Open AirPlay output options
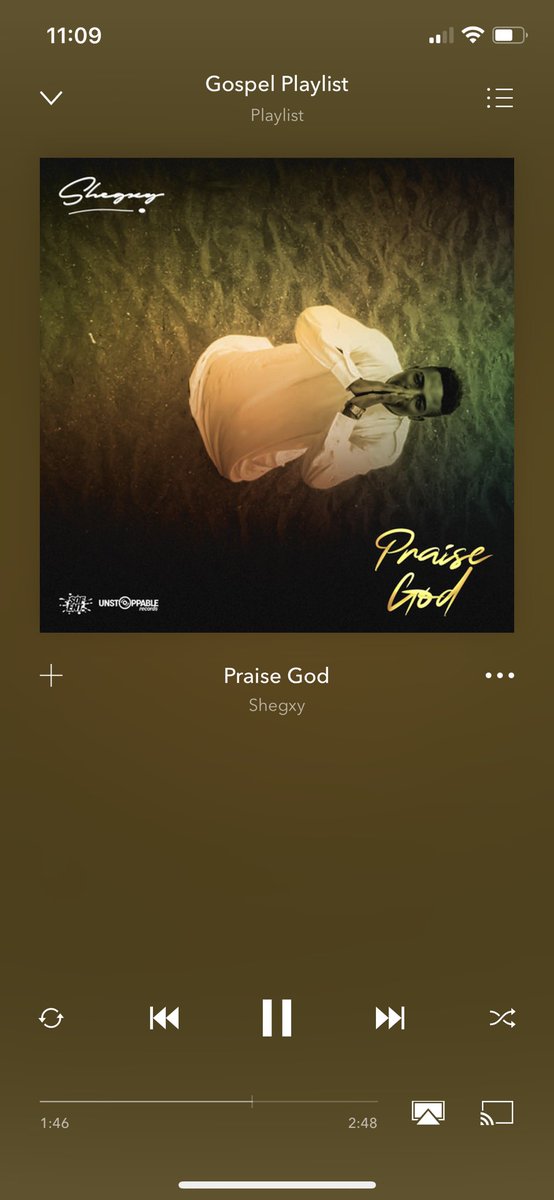The image size is (554, 1200). pyautogui.click(x=428, y=1113)
